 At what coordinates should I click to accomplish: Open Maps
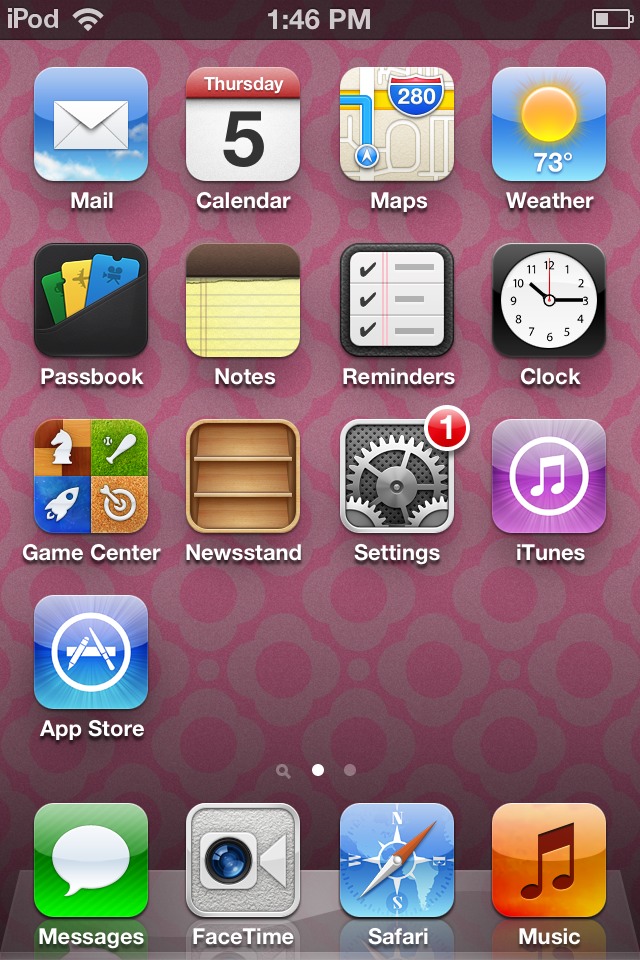pos(397,125)
